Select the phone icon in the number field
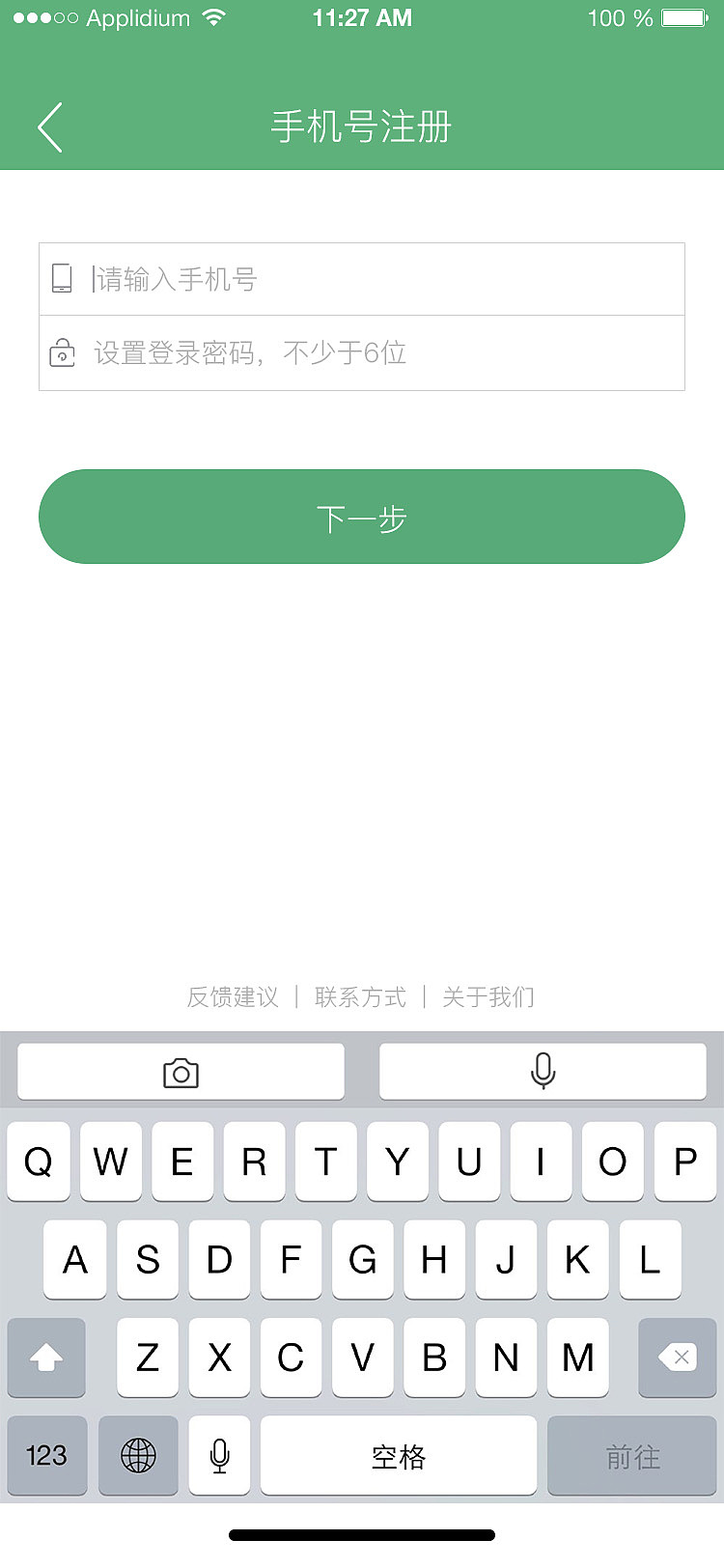 tap(63, 279)
